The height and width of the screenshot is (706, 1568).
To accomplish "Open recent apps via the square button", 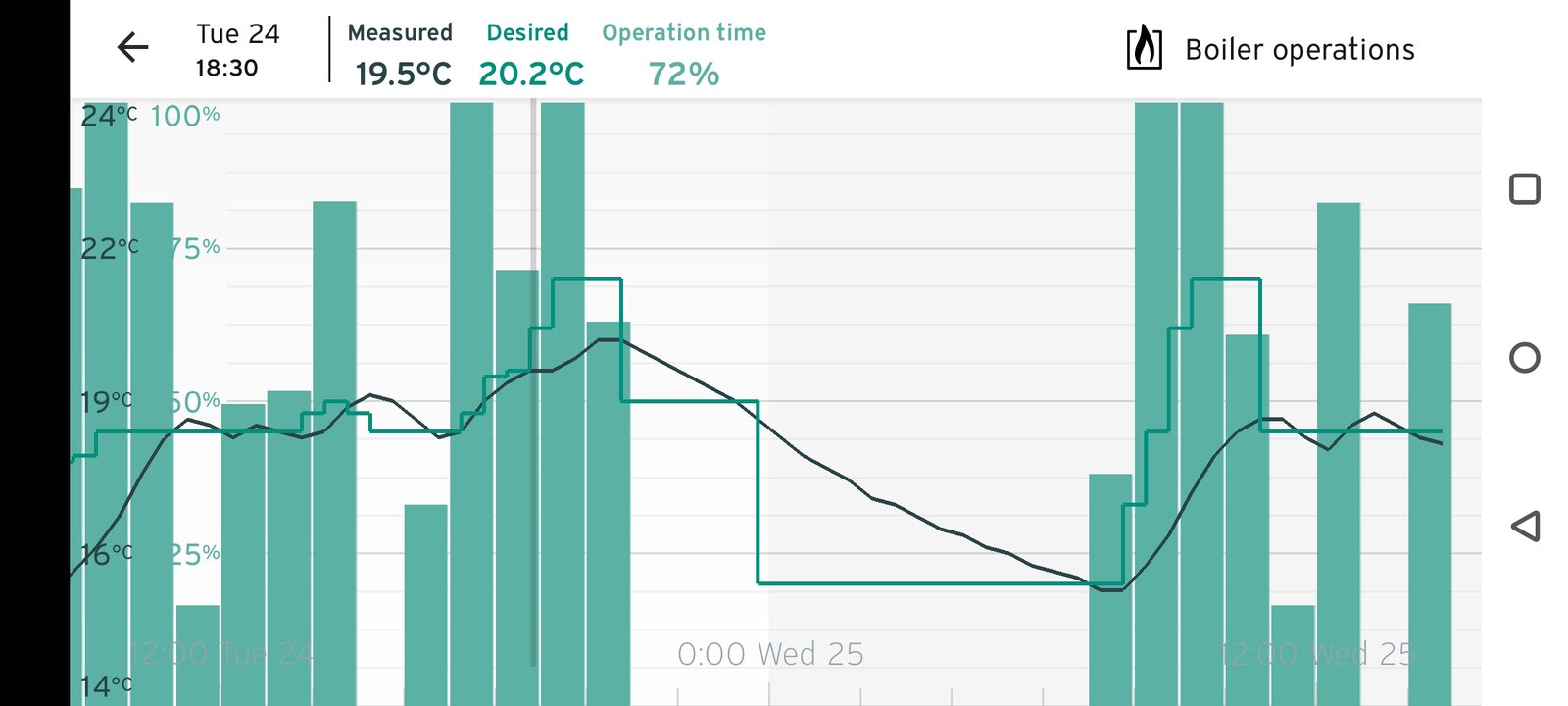I will tap(1524, 189).
